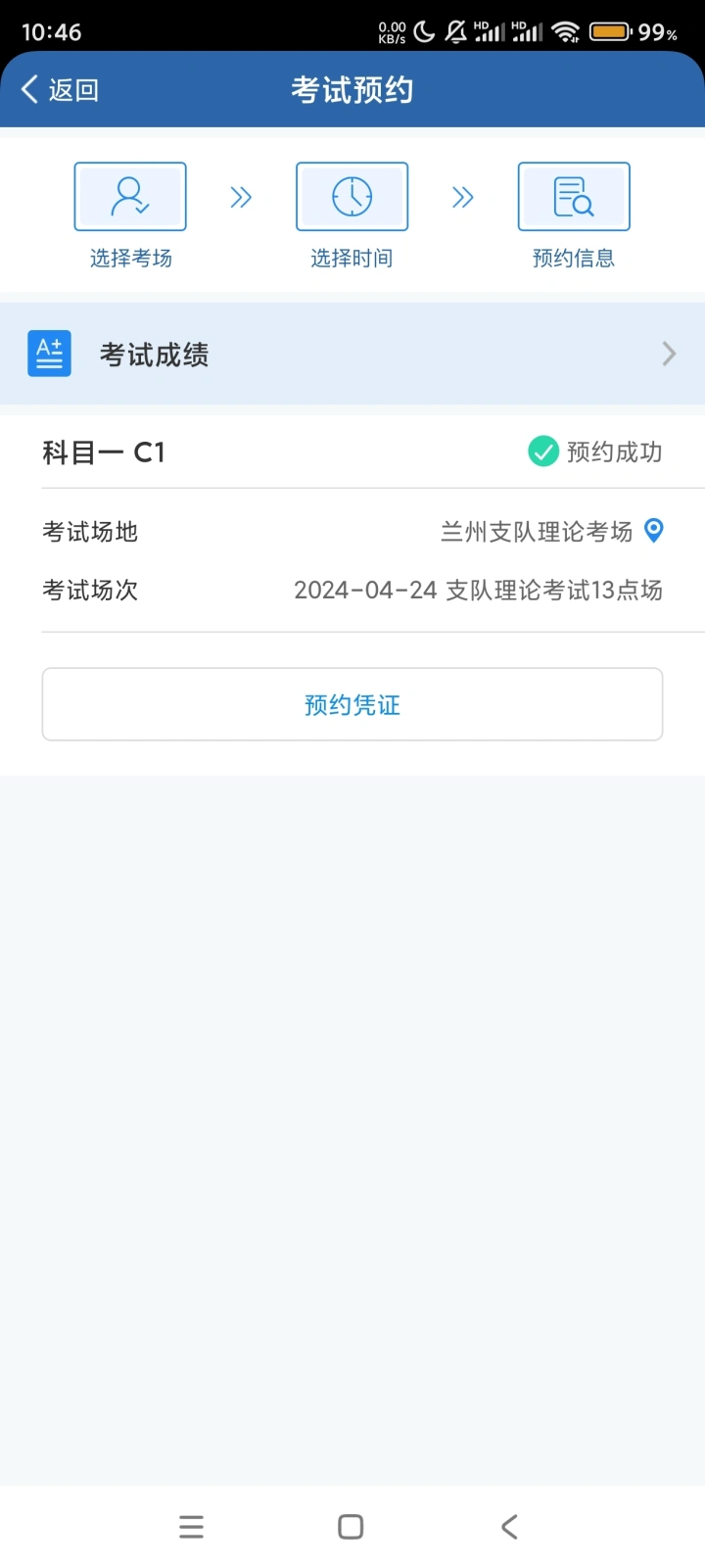Go to the system home screen
This screenshot has width=705, height=1568.
pos(351,1527)
